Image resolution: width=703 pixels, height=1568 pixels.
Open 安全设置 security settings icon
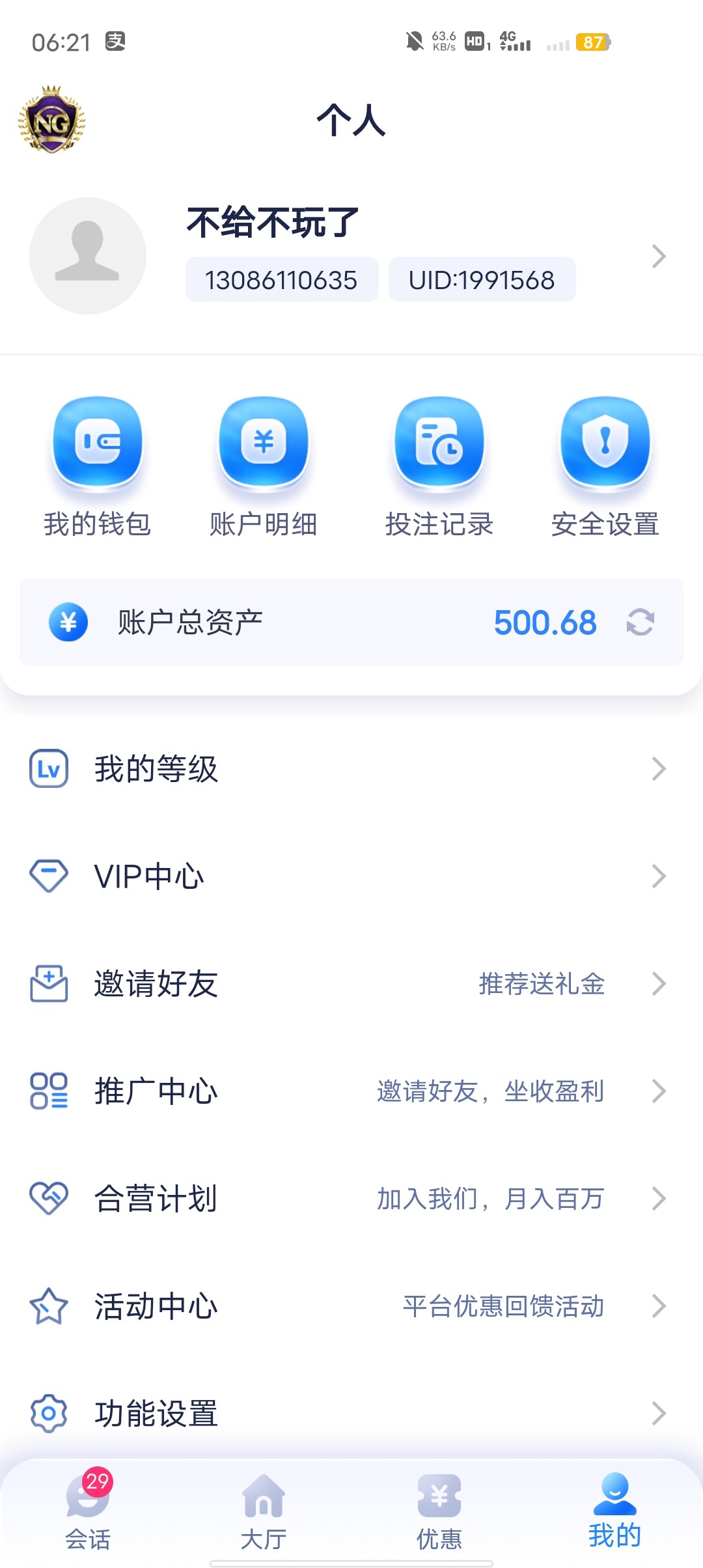tap(605, 441)
